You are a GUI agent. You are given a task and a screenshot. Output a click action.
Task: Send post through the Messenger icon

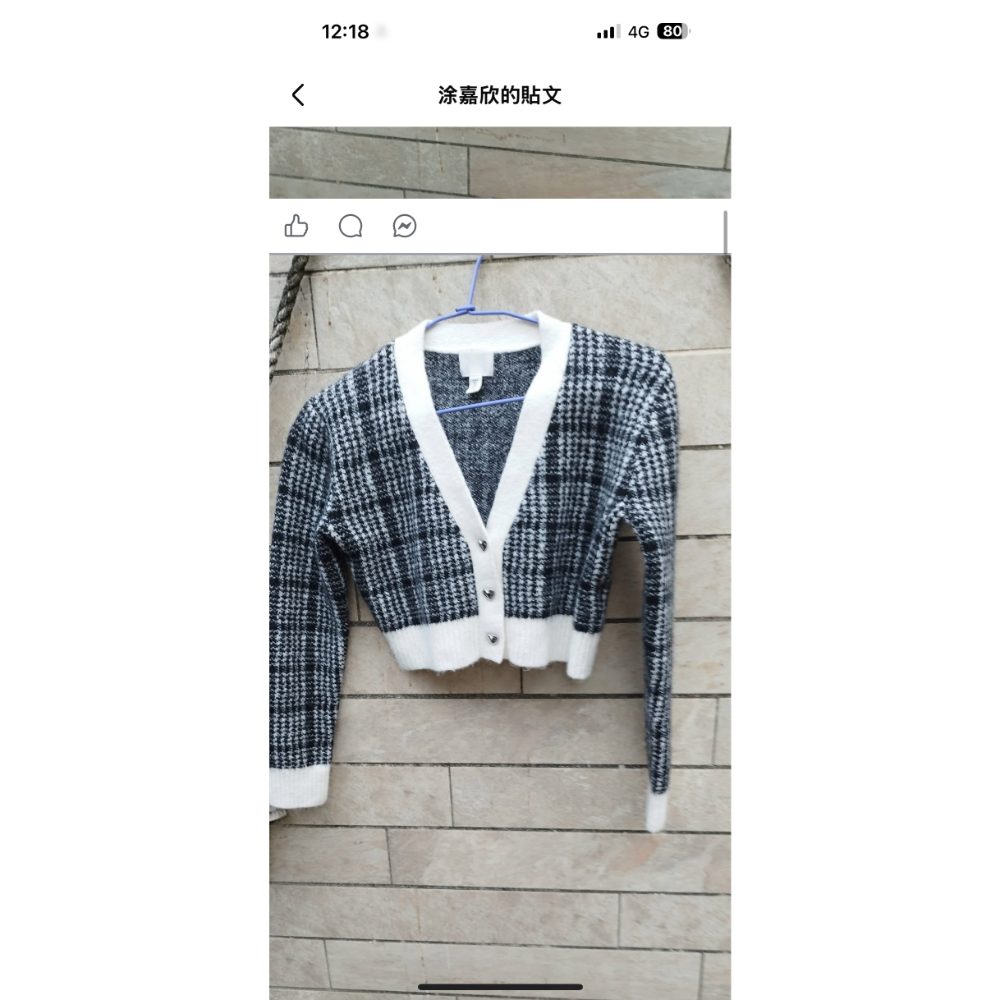pyautogui.click(x=405, y=227)
